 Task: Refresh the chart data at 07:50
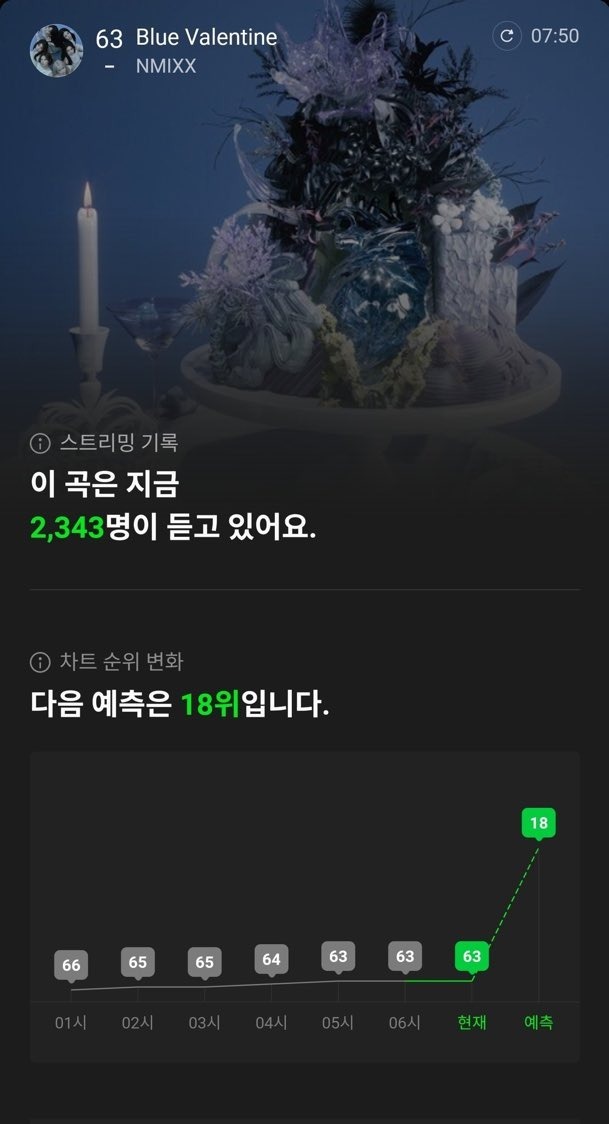[x=507, y=36]
